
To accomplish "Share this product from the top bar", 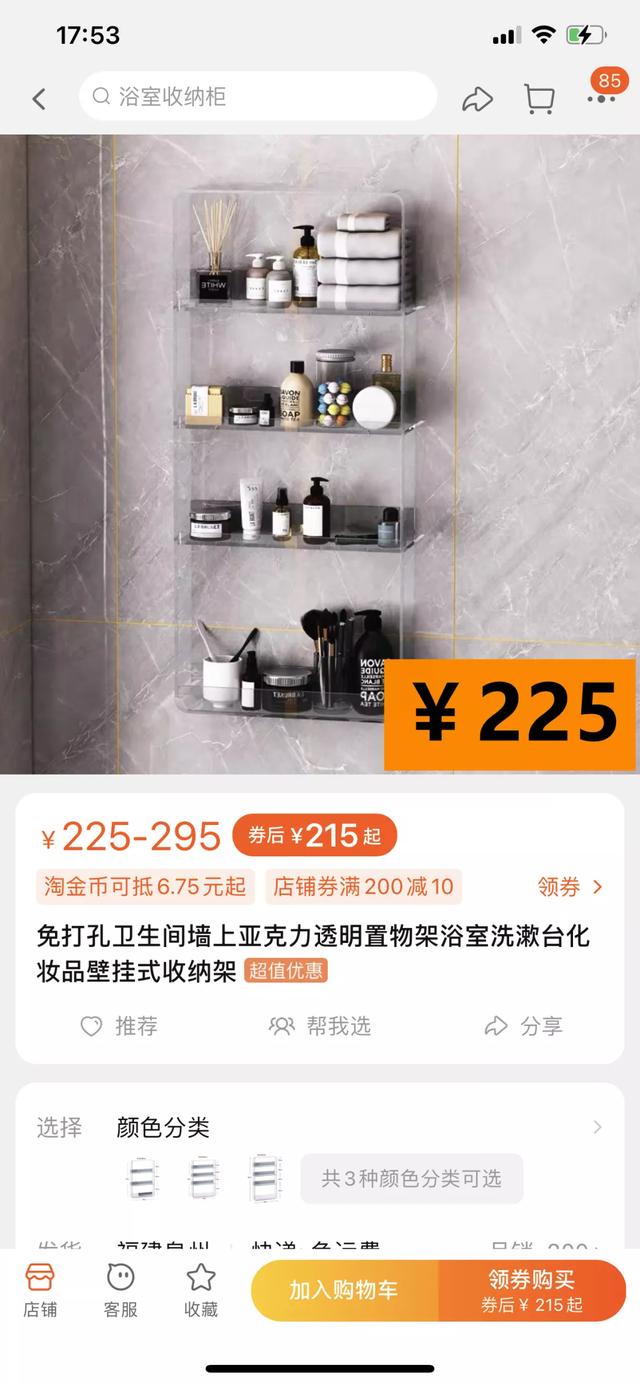I will [477, 98].
